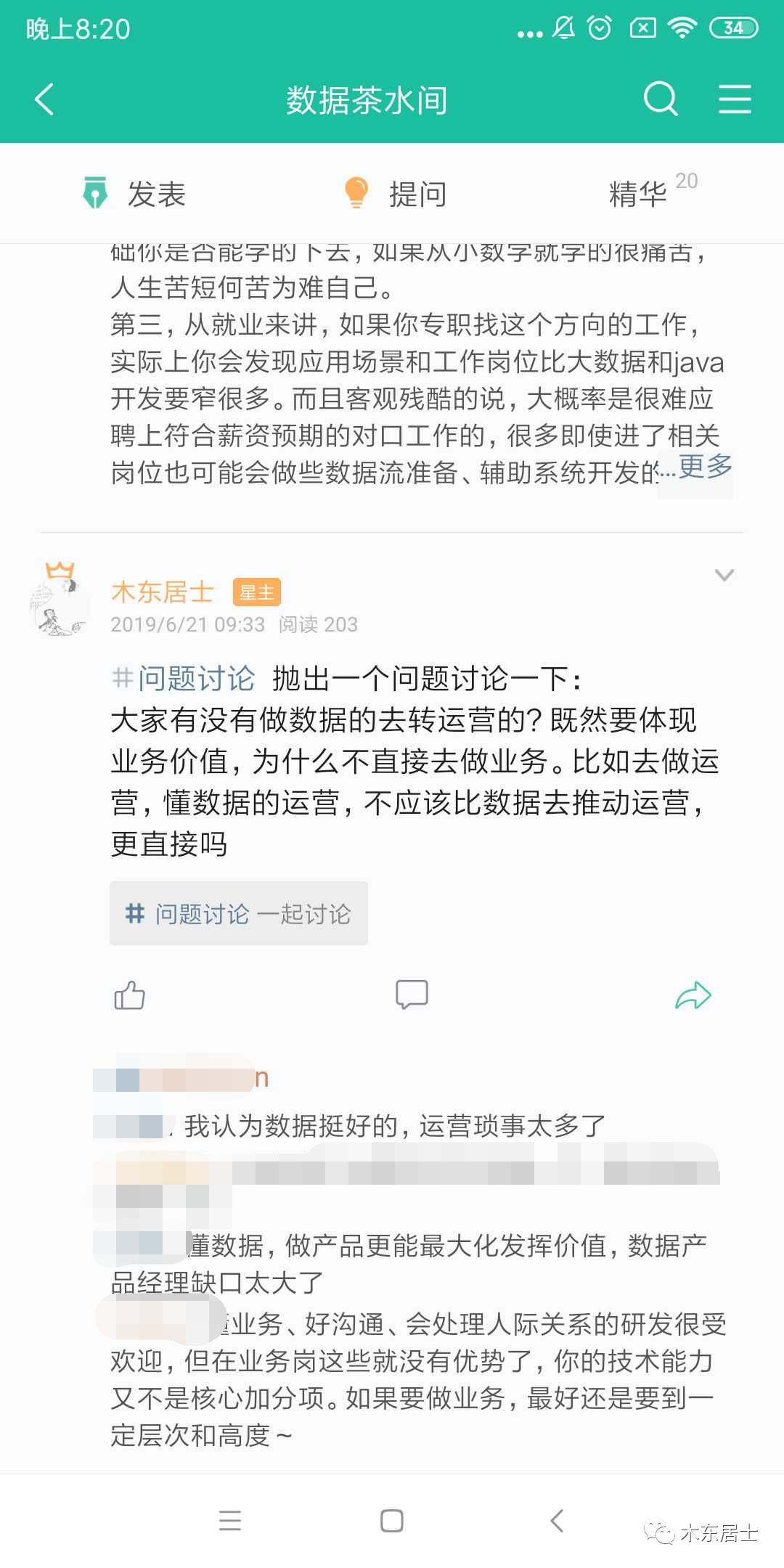Open recent apps from navigation bar
The image size is (784, 1568).
pyautogui.click(x=230, y=1521)
